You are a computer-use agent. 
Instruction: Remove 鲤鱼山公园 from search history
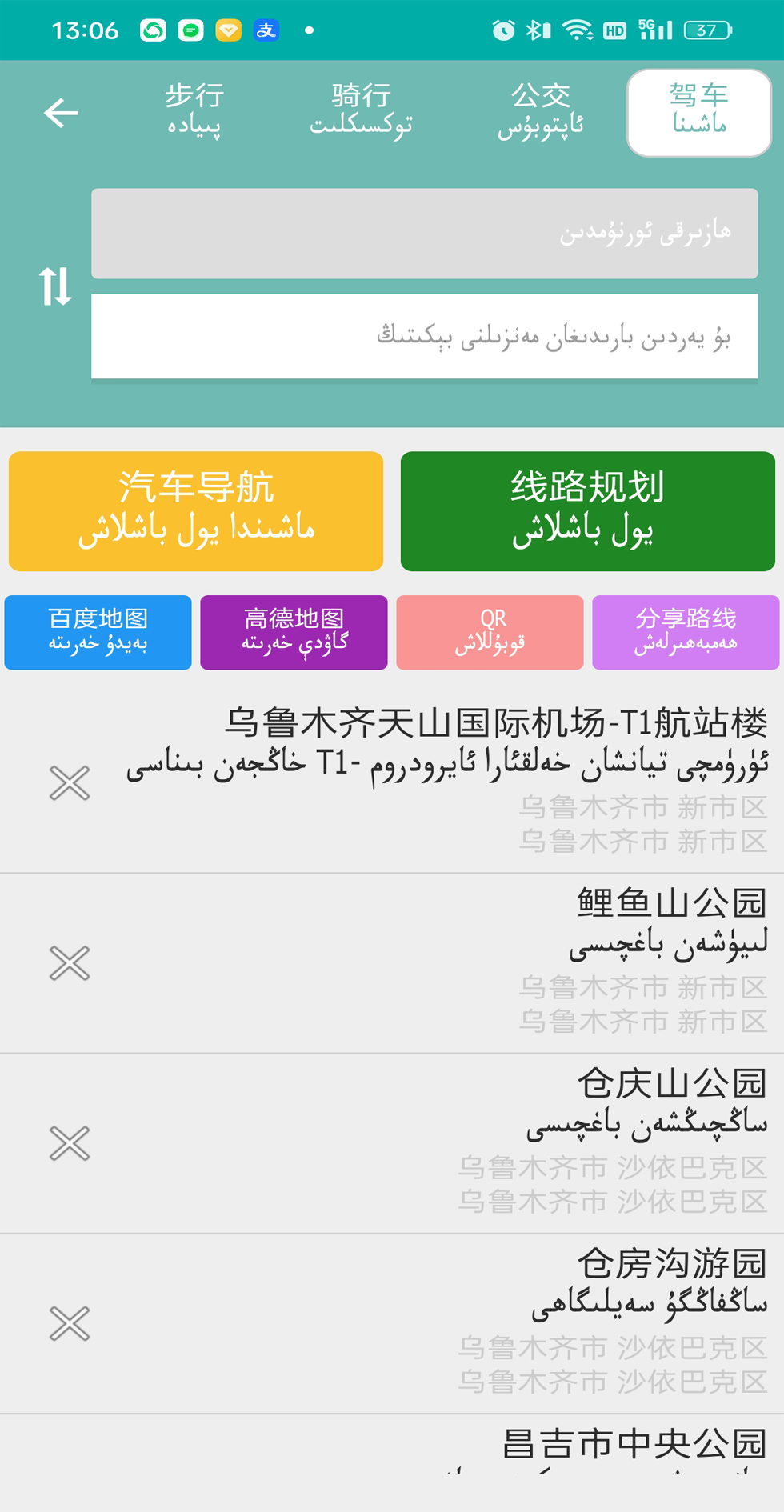point(69,962)
